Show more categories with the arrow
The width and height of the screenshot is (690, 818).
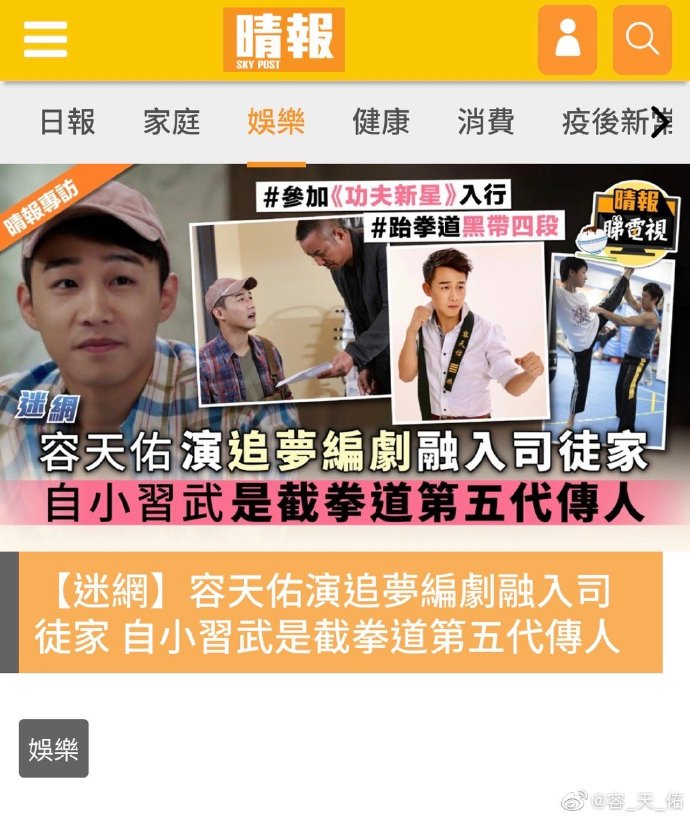tap(661, 122)
